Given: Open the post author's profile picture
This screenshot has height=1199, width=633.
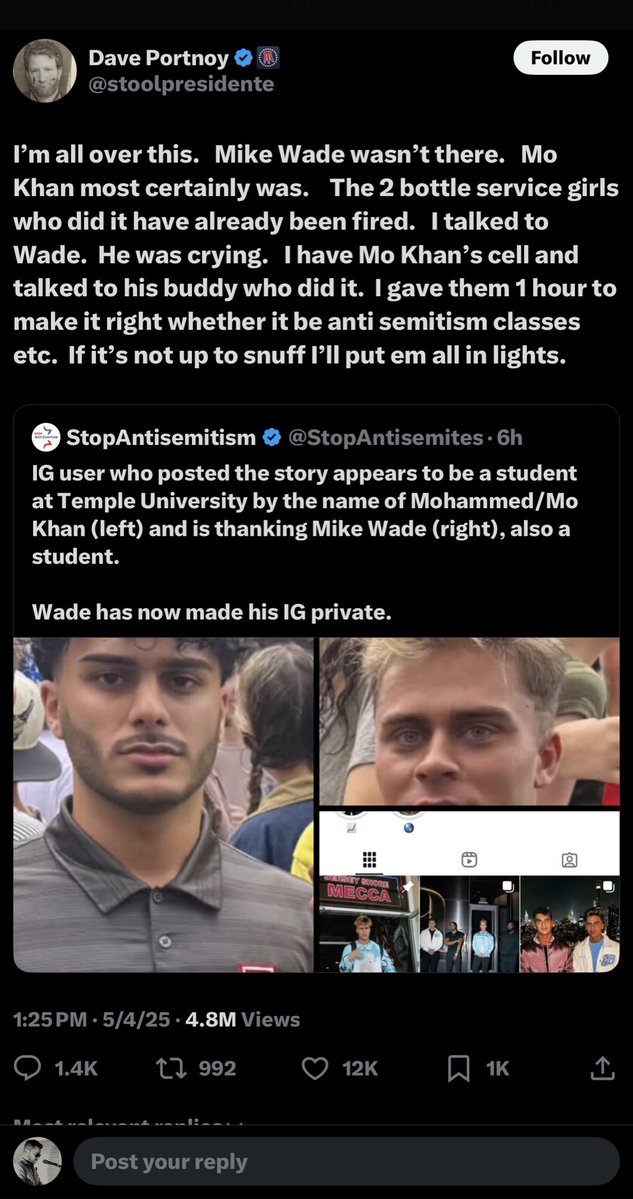Looking at the screenshot, I should [45, 71].
